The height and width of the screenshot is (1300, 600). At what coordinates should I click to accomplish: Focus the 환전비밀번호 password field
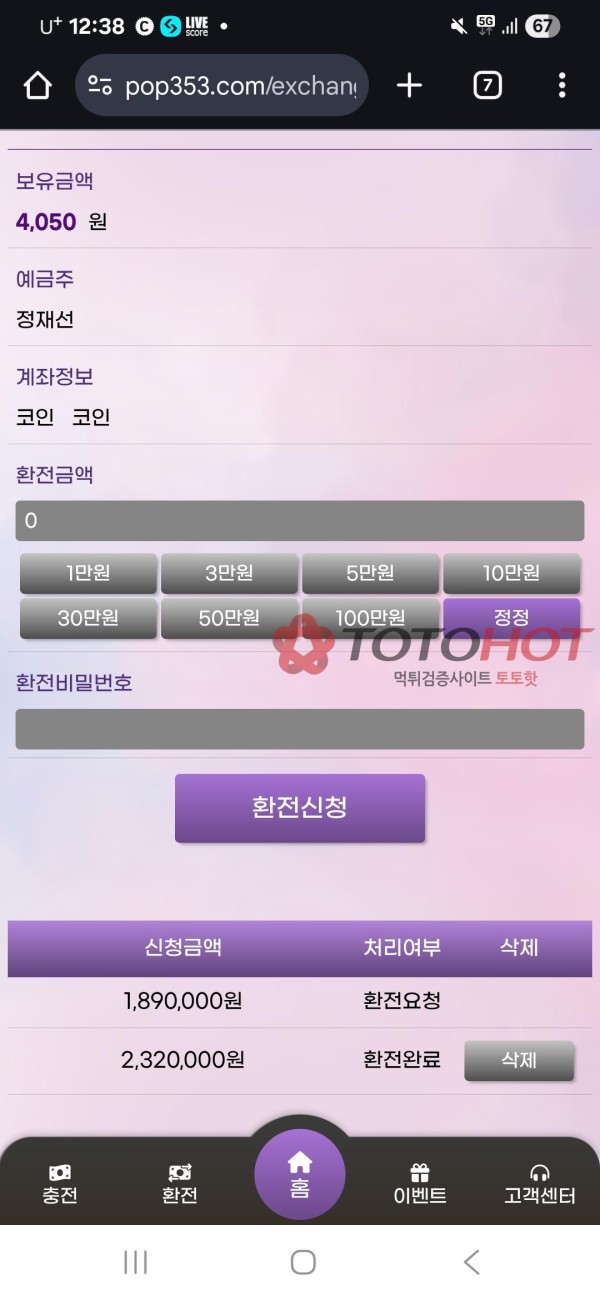point(300,729)
